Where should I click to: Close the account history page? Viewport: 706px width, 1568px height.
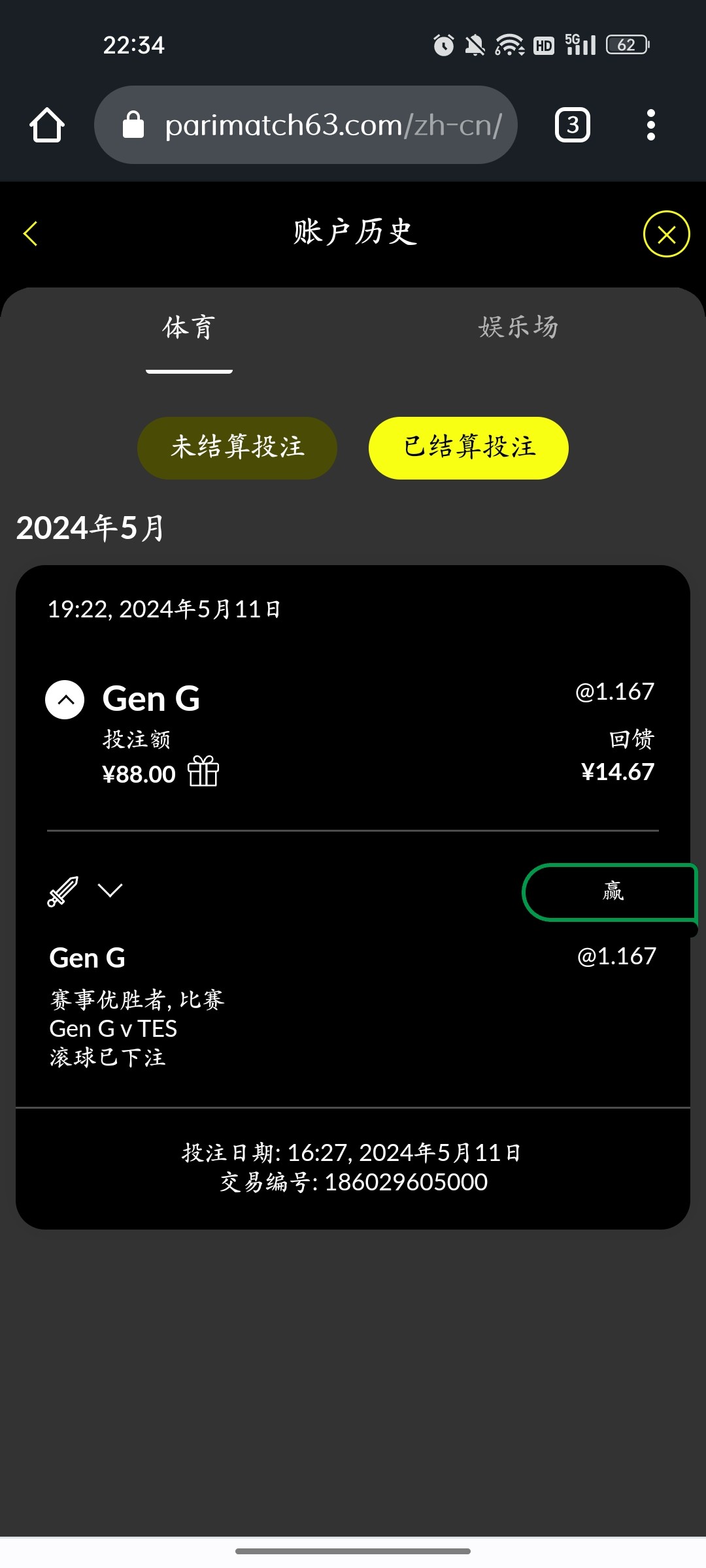coord(666,234)
